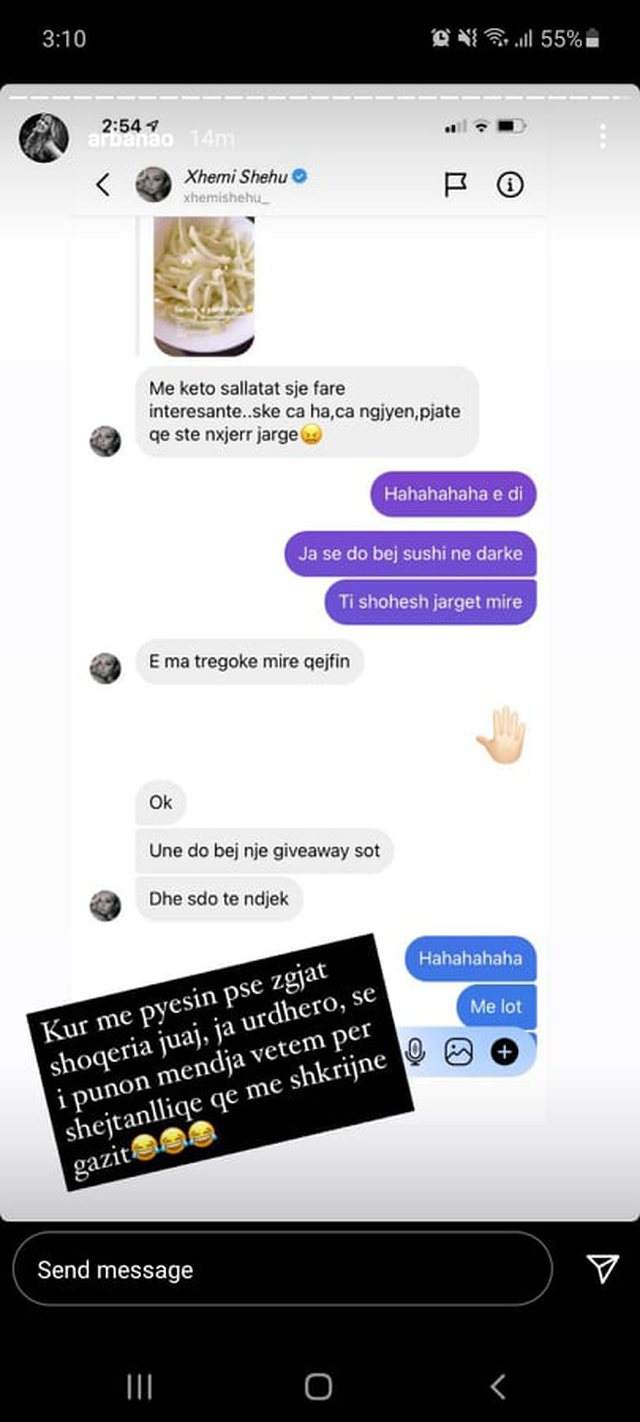Share this story via the paper plane icon
The width and height of the screenshot is (640, 1422).
click(602, 1269)
